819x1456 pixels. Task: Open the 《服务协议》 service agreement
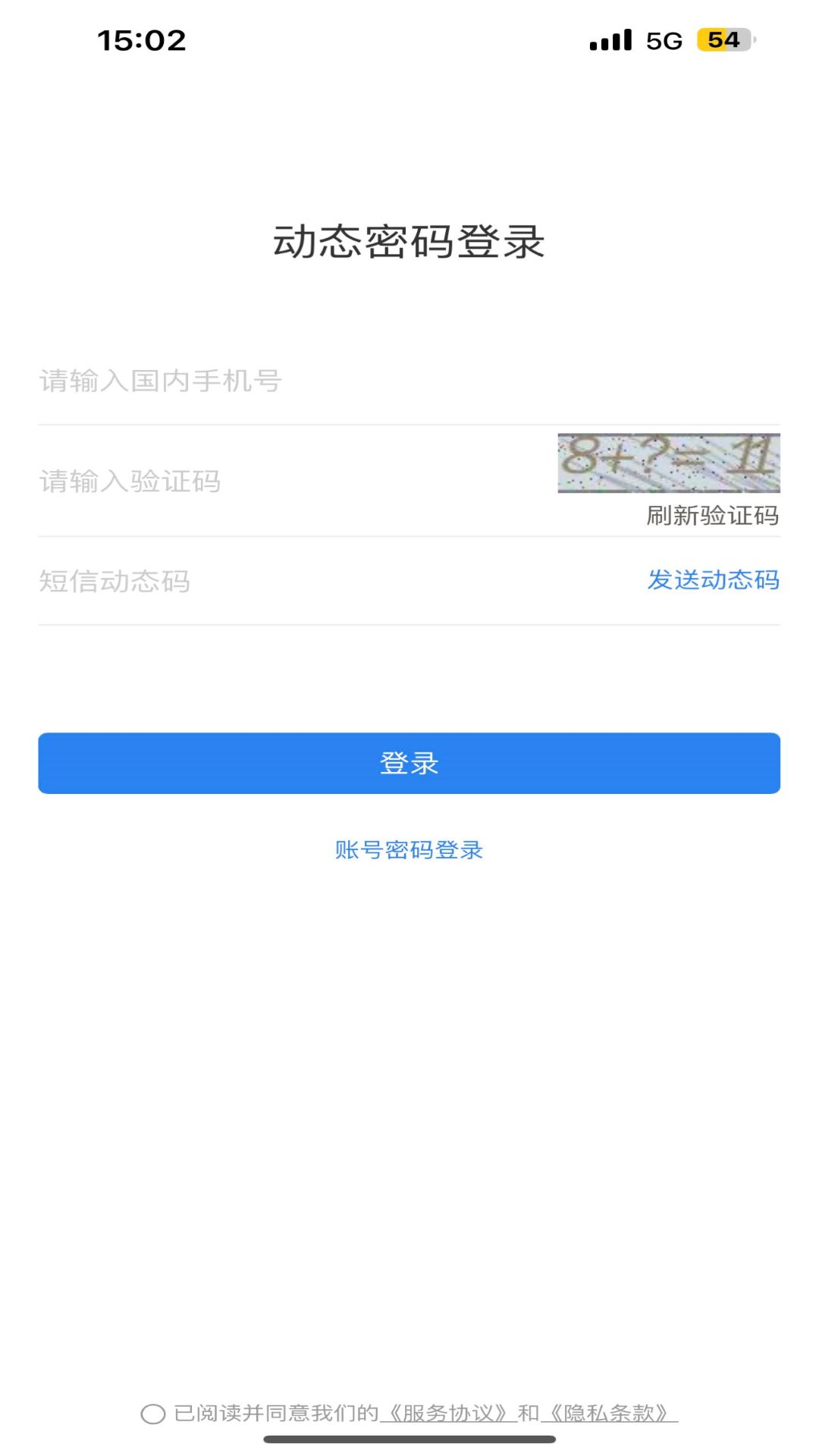click(x=447, y=1414)
